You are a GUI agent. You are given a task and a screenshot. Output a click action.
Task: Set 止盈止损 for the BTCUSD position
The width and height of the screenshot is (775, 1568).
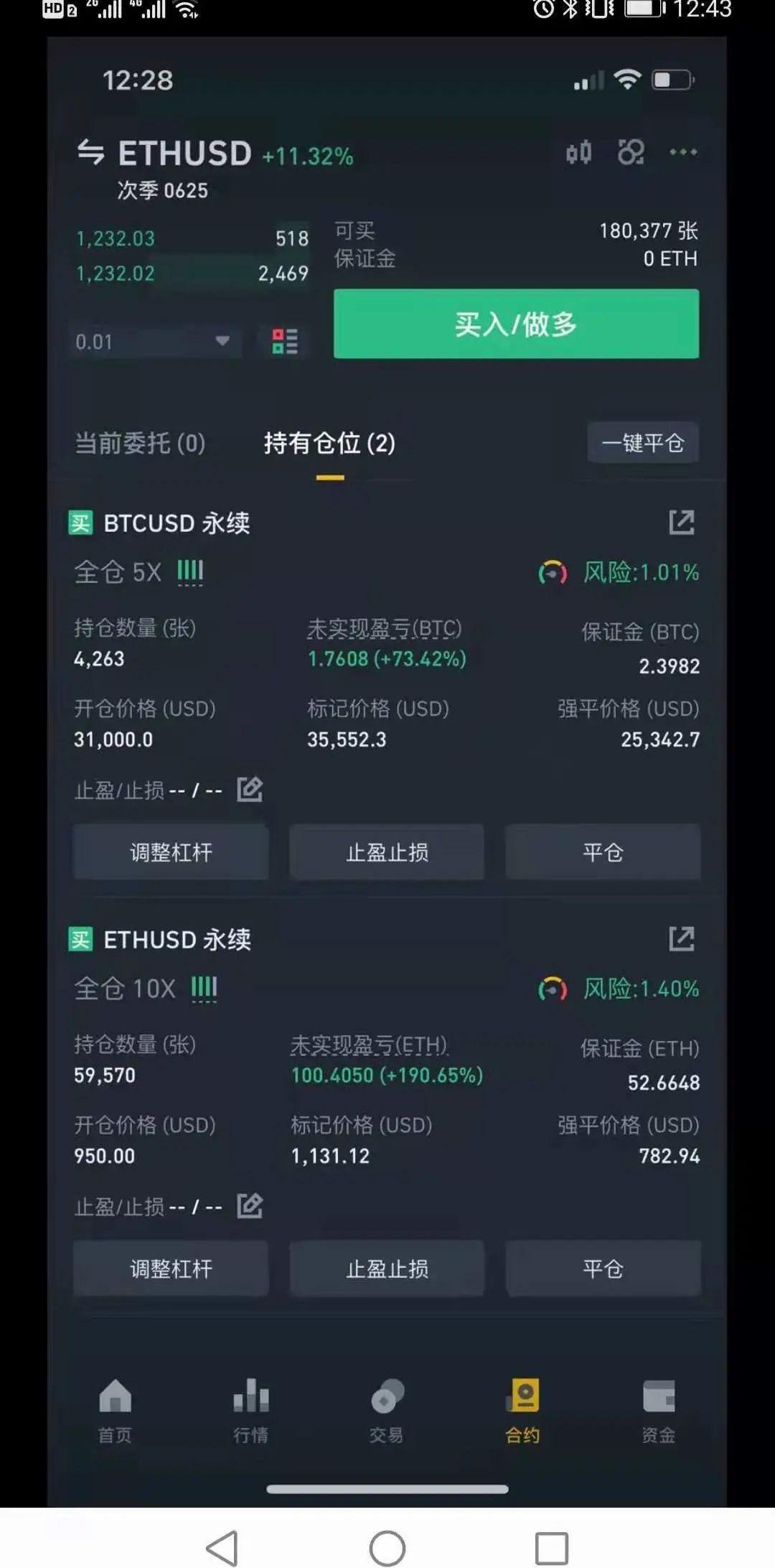coord(387,852)
